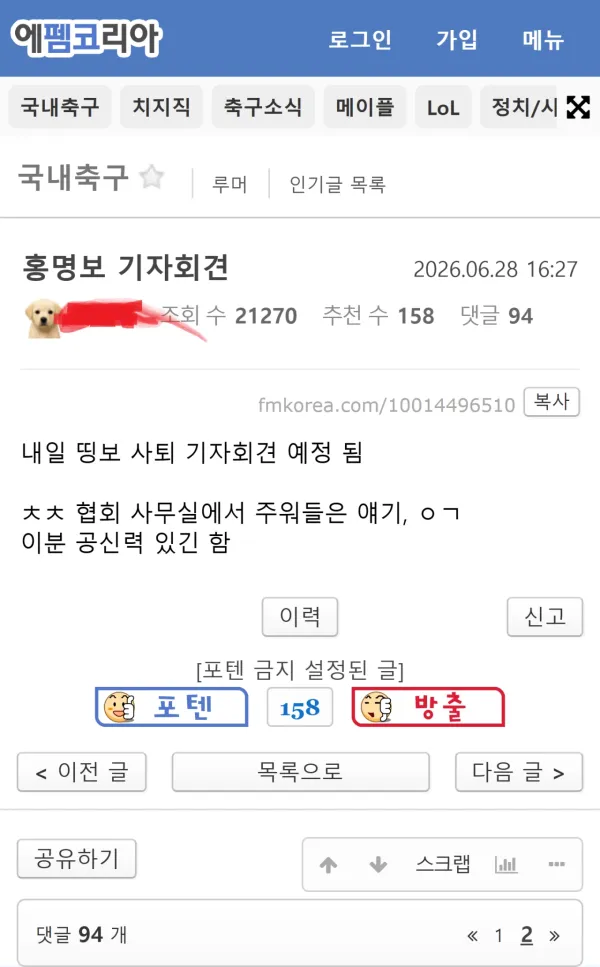This screenshot has height=967, width=600.
Task: Open the 가입 sign-up link
Action: (x=457, y=39)
